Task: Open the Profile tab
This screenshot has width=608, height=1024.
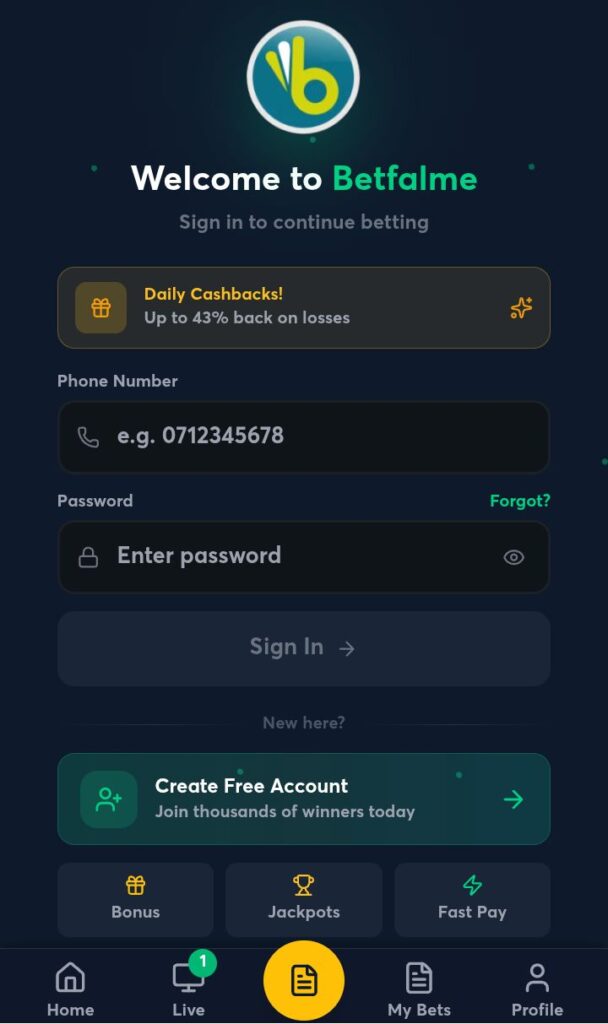Action: pos(537,990)
